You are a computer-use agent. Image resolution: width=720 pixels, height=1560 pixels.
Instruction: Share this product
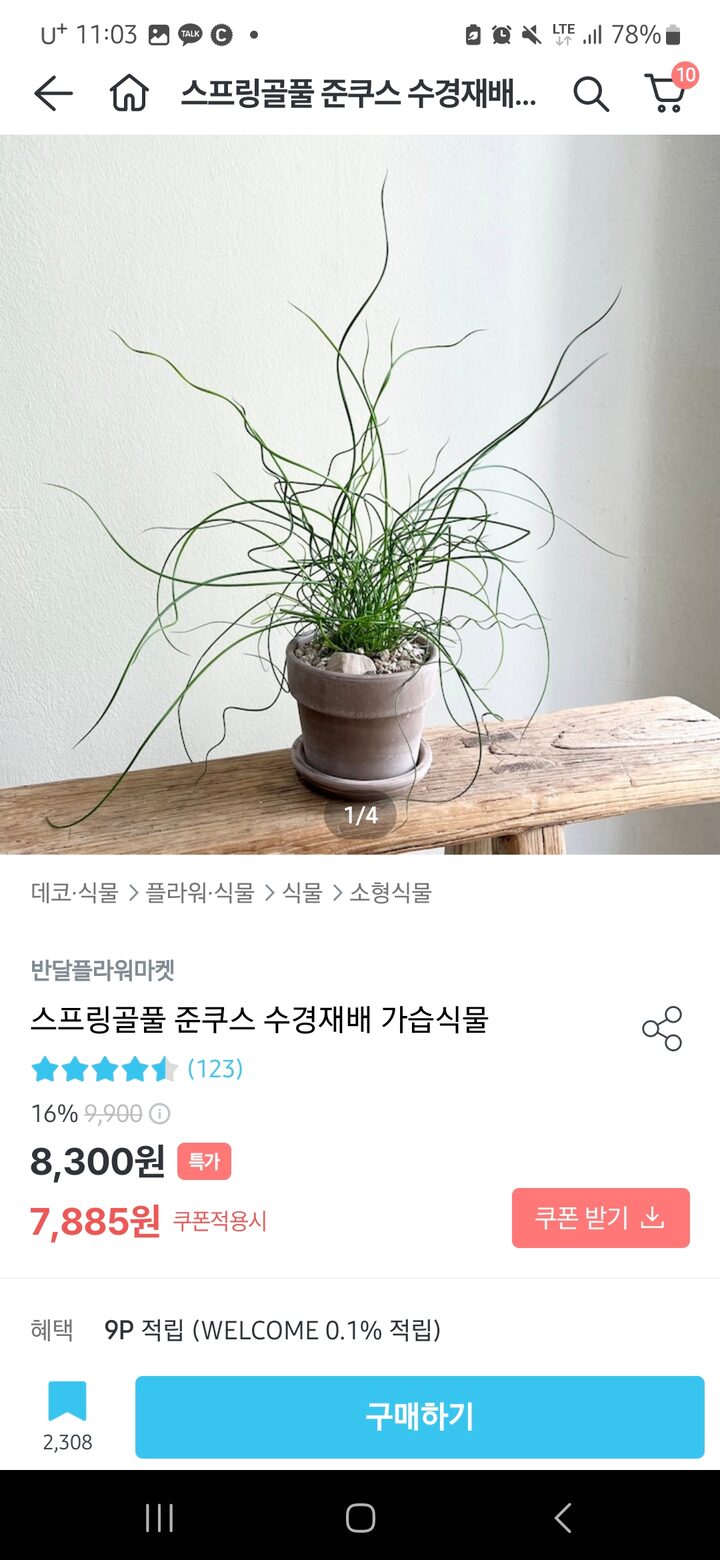[662, 1029]
